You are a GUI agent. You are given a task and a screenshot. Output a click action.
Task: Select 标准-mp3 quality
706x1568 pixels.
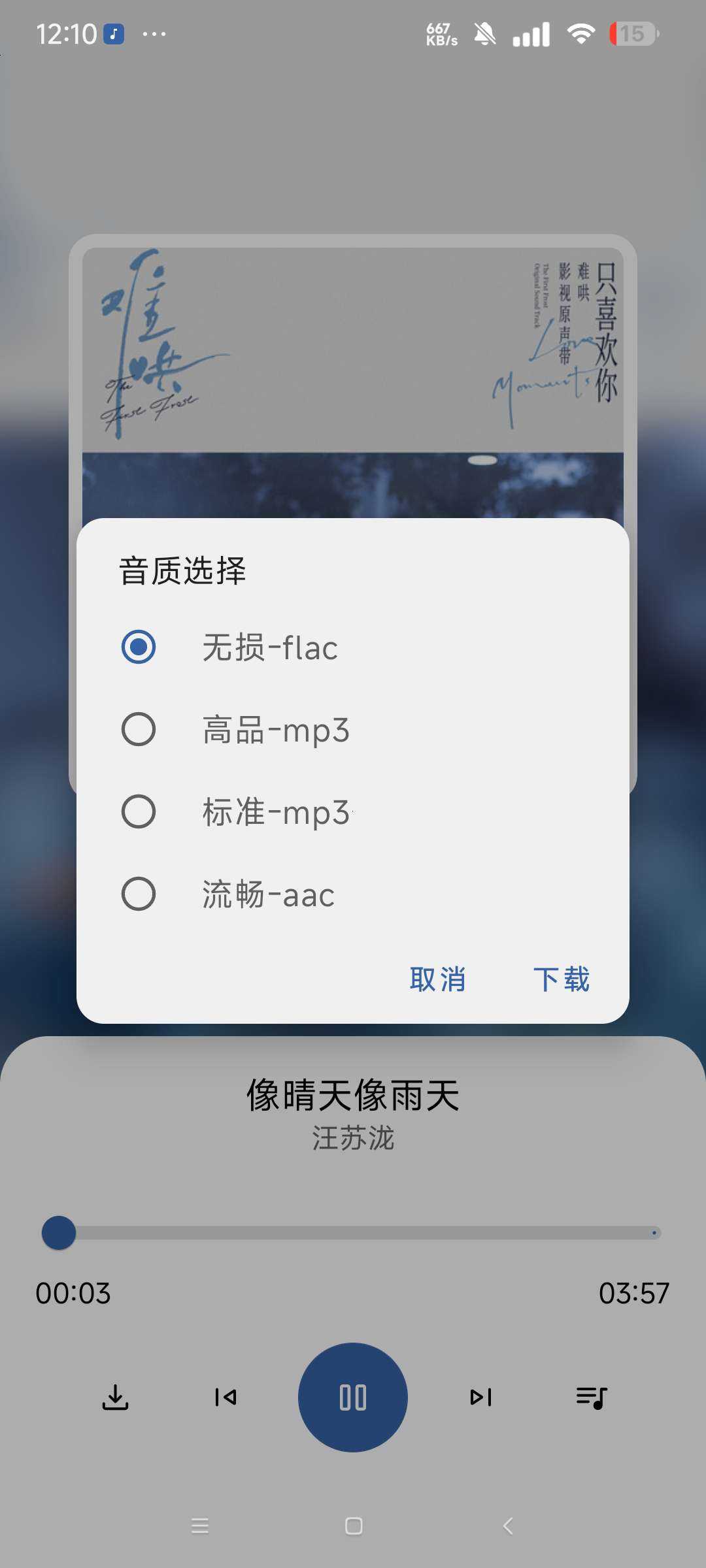(139, 811)
